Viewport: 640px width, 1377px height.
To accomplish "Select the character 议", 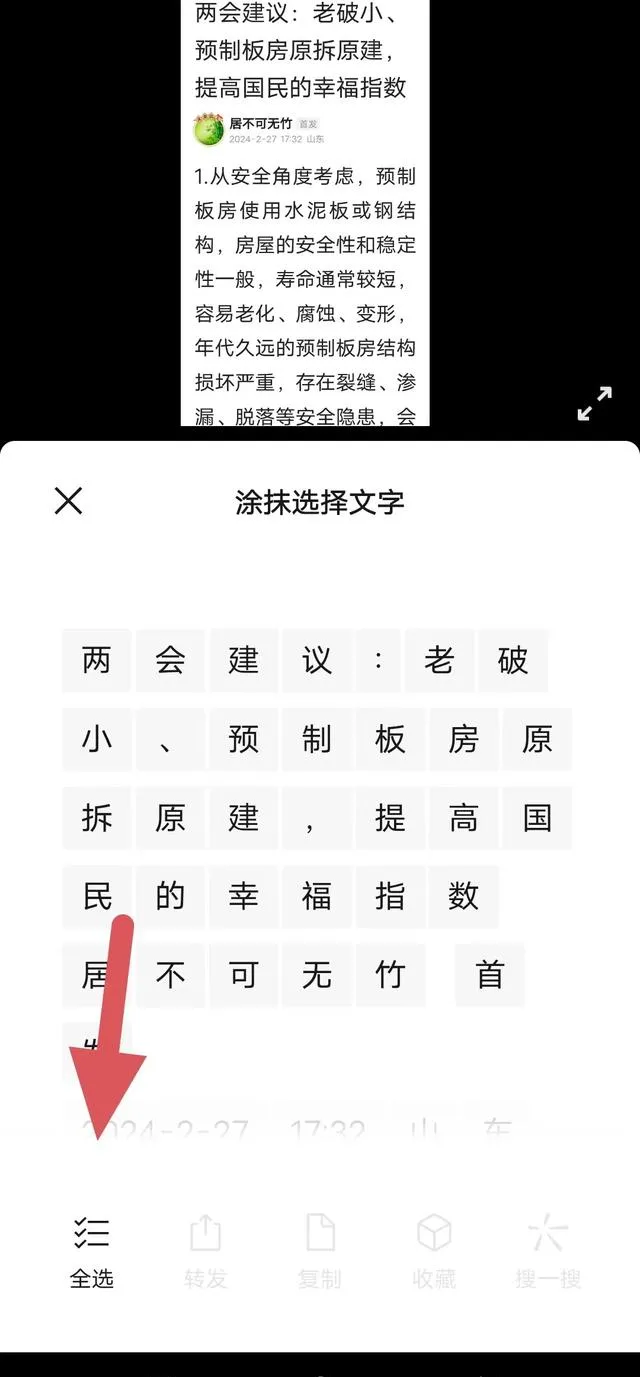I will tap(317, 661).
